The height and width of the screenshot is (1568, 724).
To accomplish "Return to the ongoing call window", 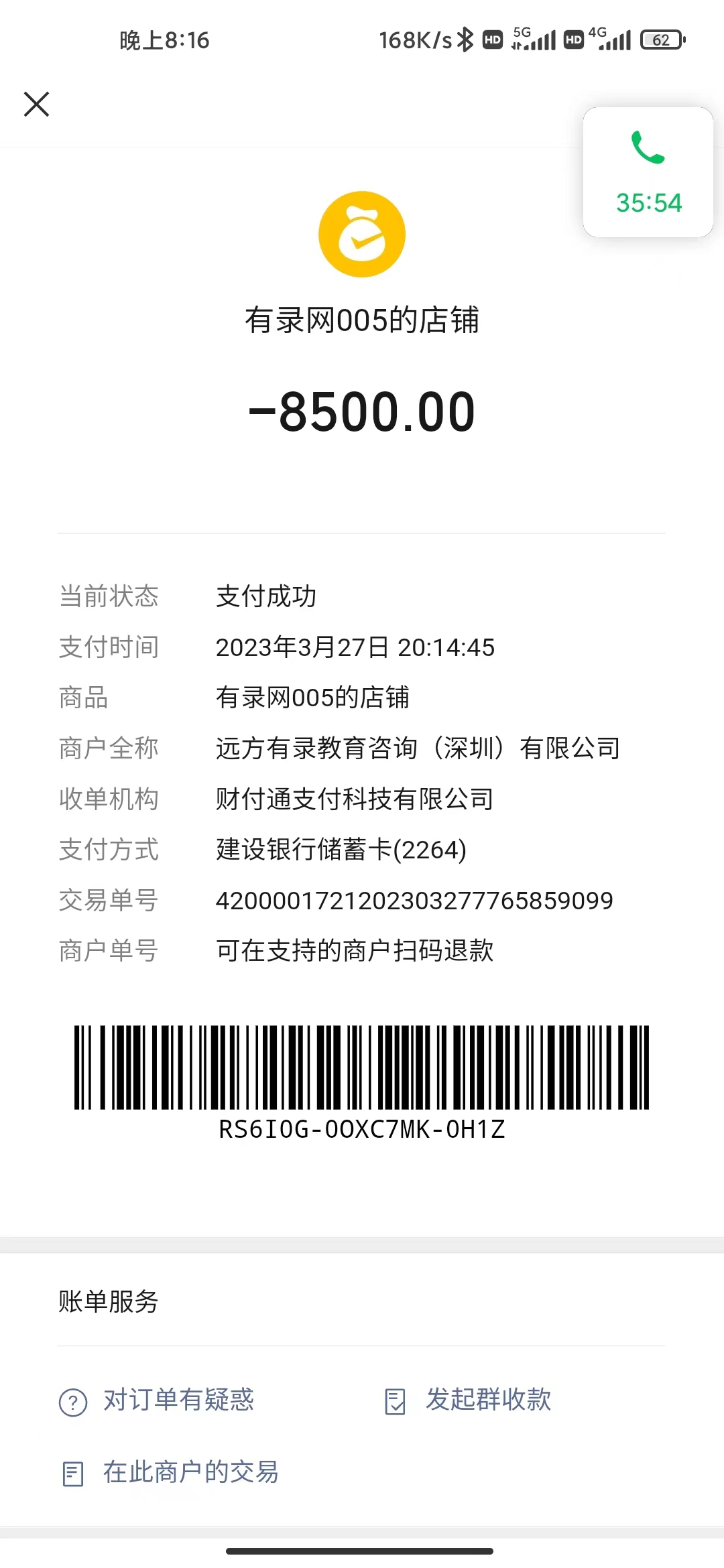I will pos(648,172).
